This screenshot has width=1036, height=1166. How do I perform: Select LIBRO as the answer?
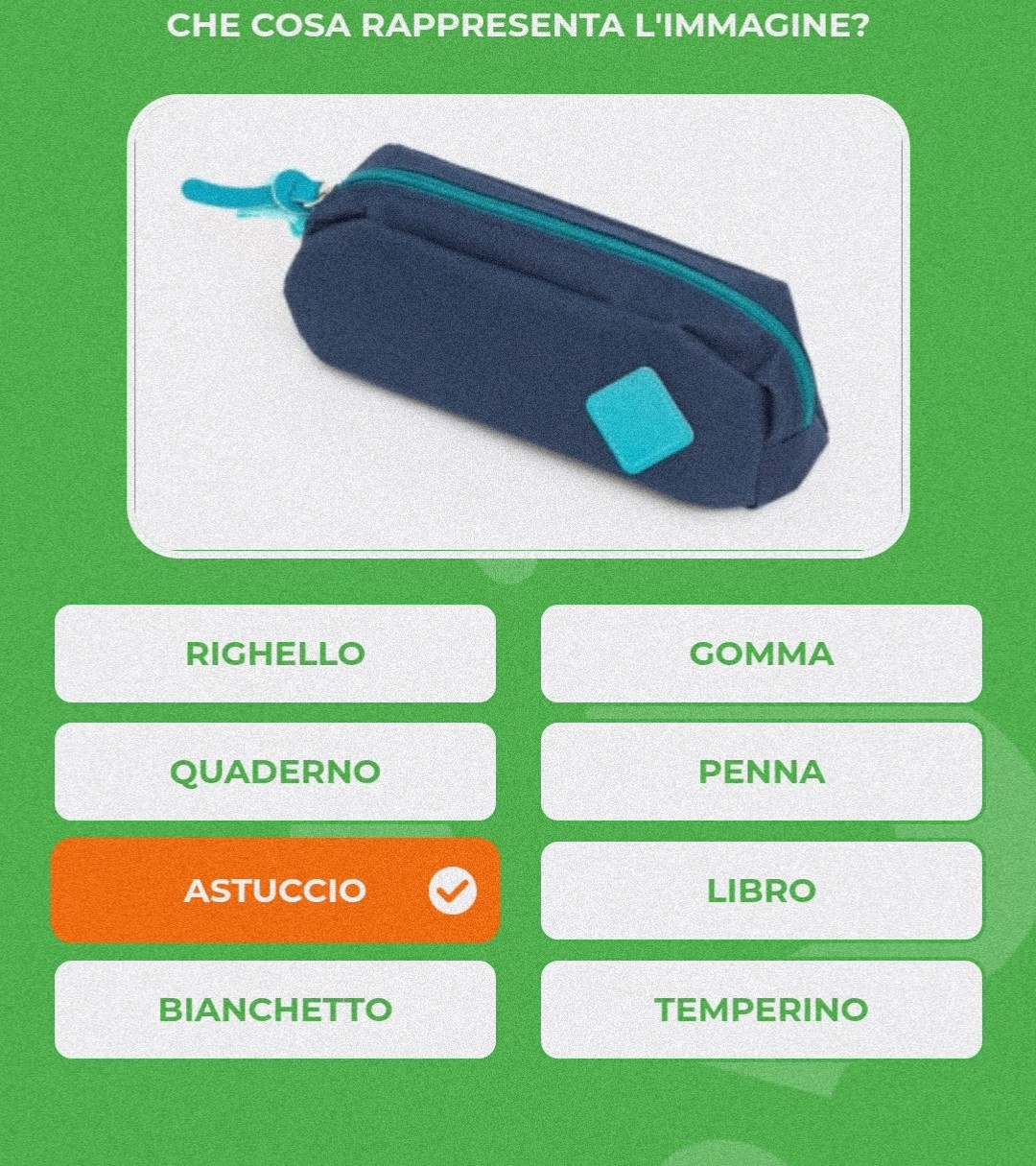pos(761,891)
